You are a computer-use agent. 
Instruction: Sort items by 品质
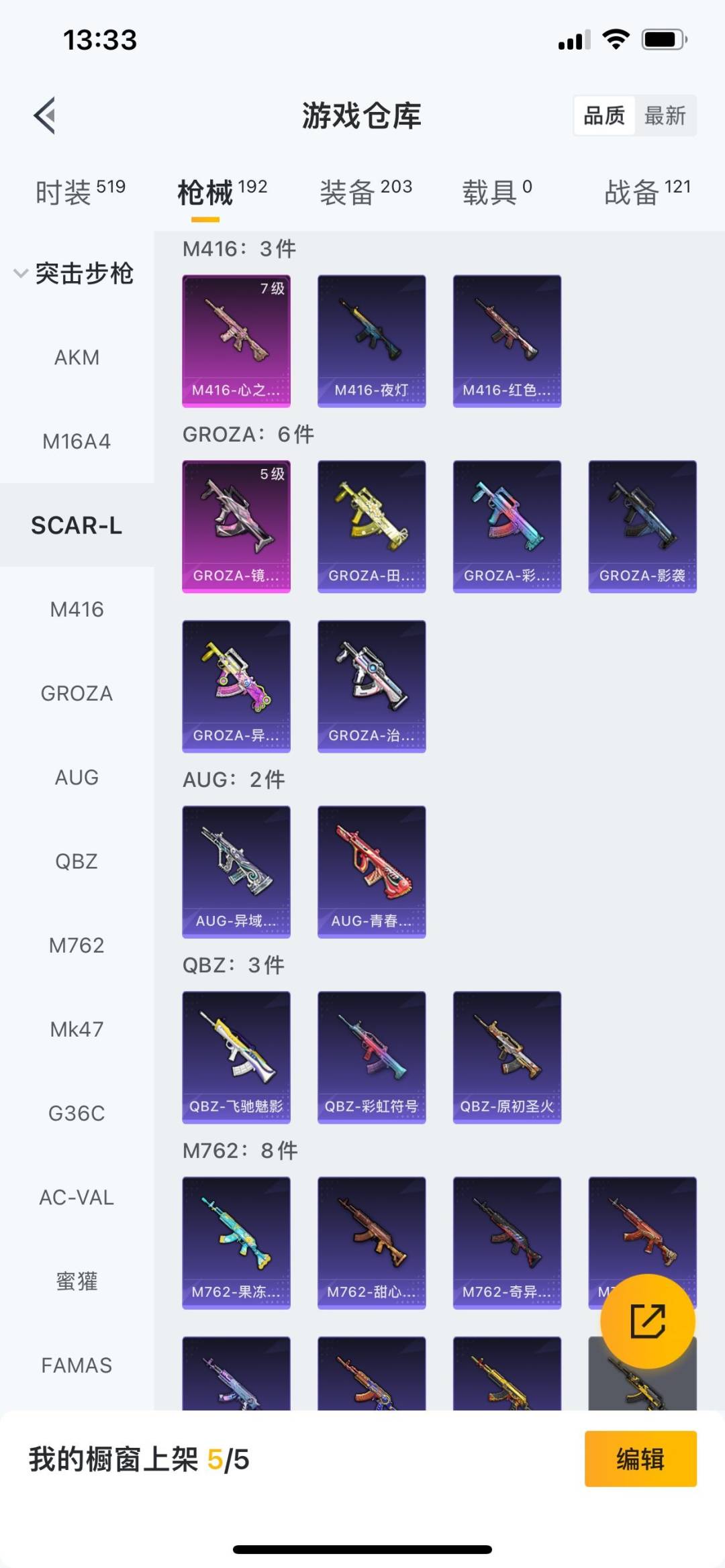pyautogui.click(x=604, y=115)
